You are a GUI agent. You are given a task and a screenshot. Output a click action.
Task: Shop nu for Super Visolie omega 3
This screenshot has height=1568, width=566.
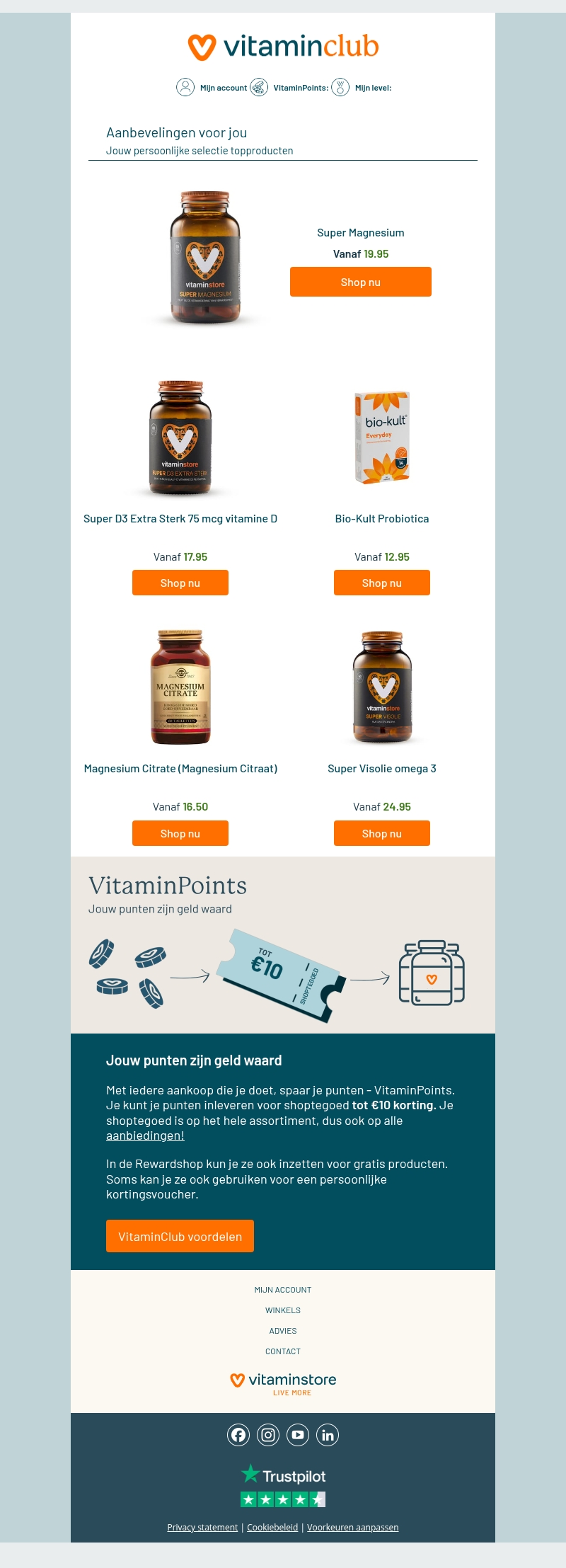(381, 833)
